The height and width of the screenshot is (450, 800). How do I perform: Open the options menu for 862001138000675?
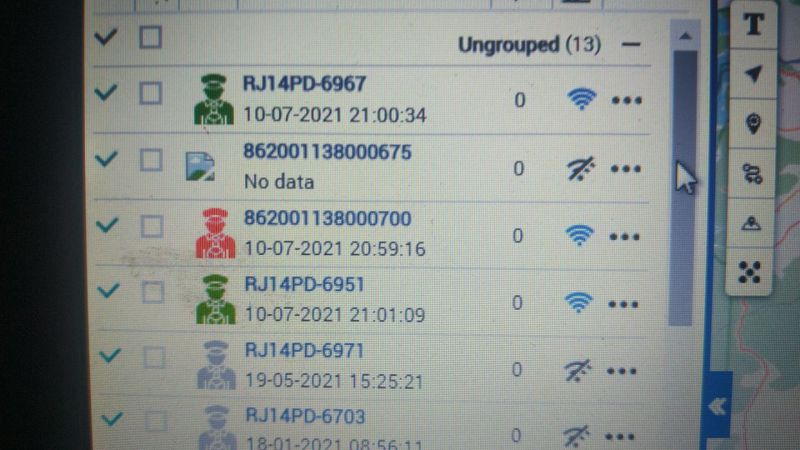click(x=626, y=169)
